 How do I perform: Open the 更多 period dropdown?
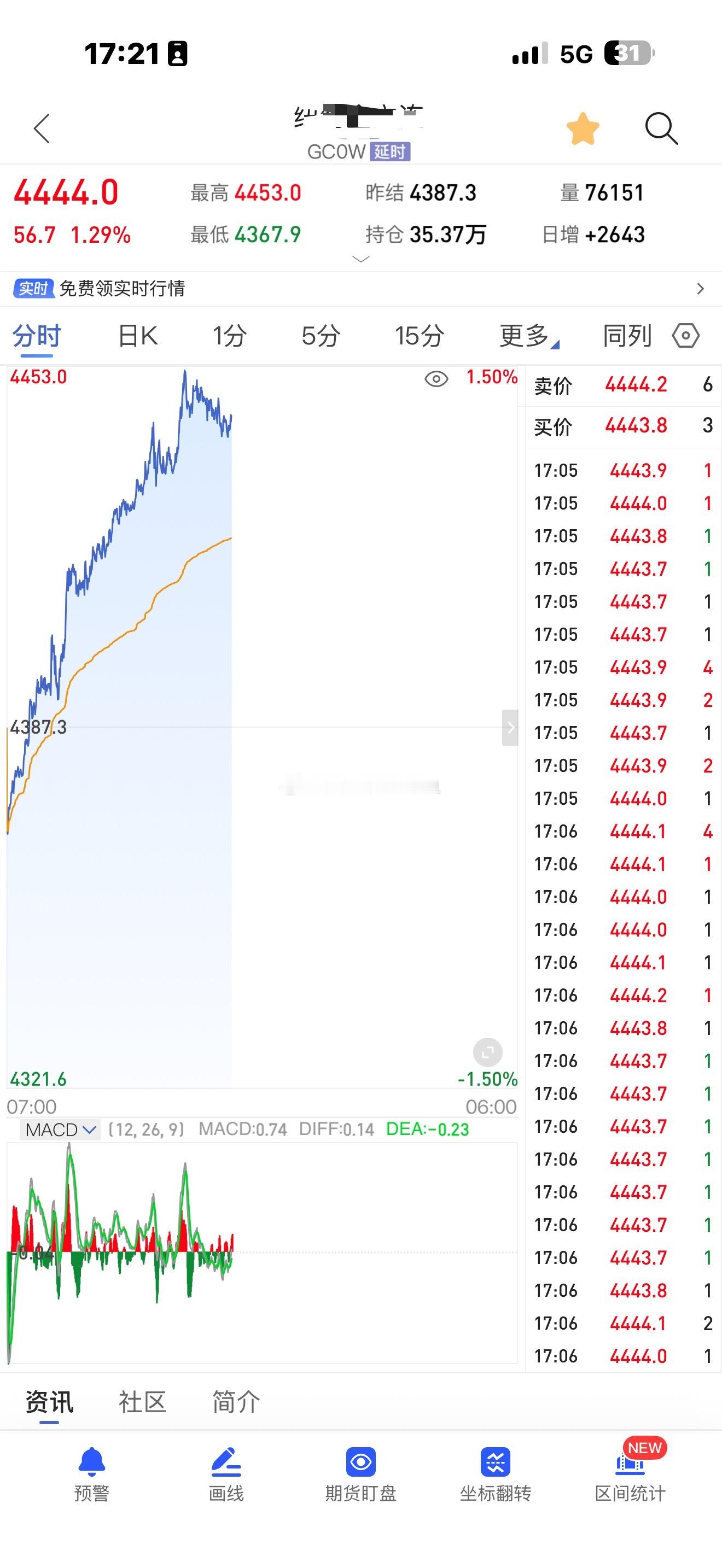tap(528, 336)
